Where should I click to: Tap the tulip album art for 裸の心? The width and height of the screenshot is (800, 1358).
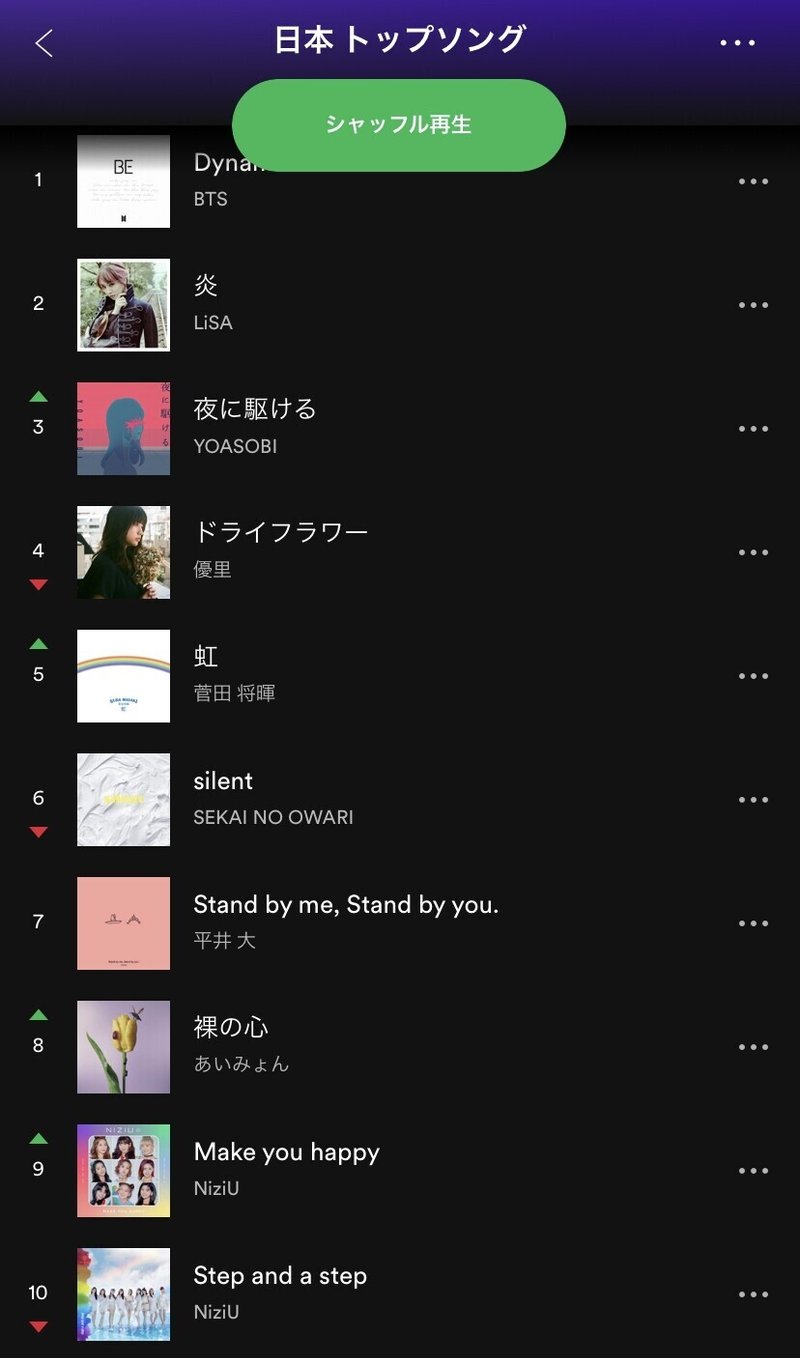(x=123, y=1045)
